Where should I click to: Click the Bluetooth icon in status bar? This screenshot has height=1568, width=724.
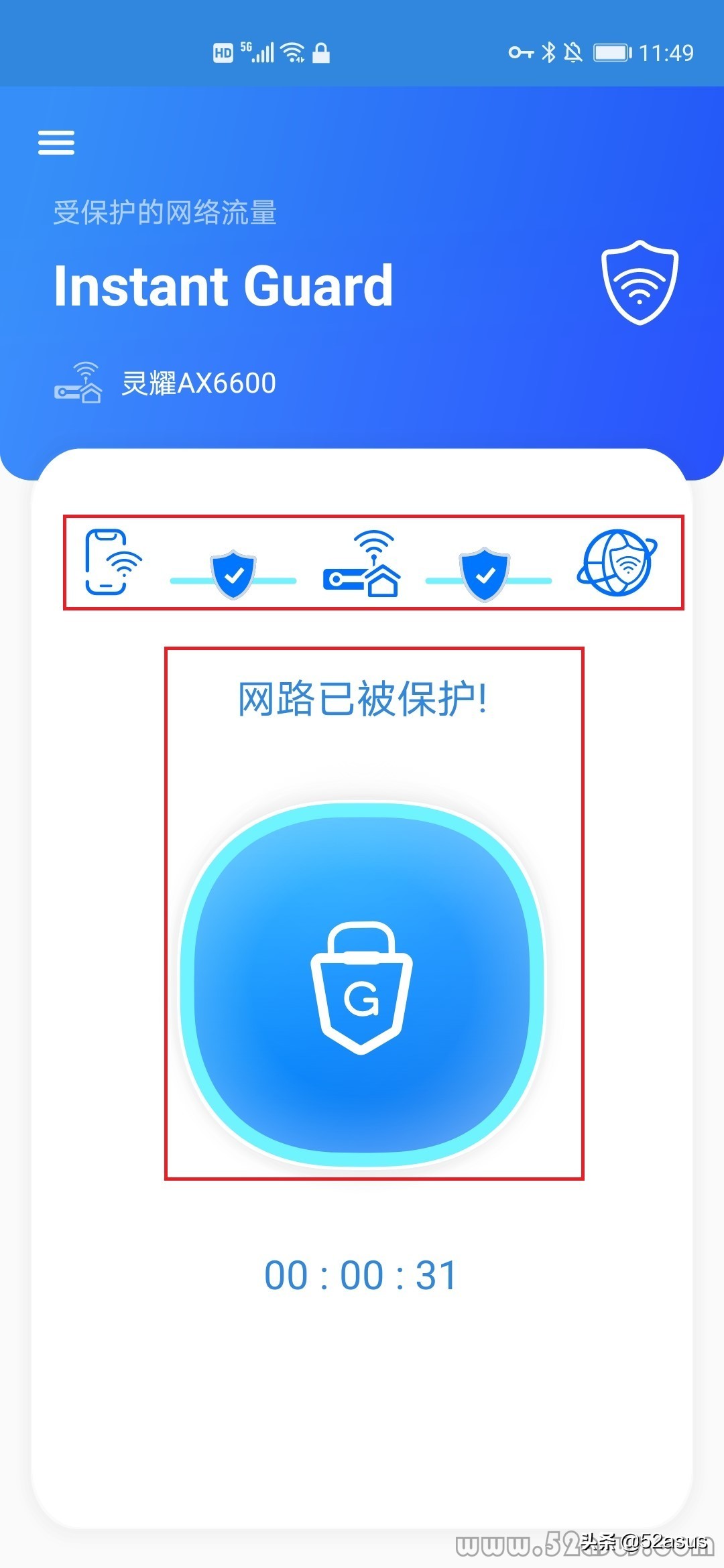(550, 51)
